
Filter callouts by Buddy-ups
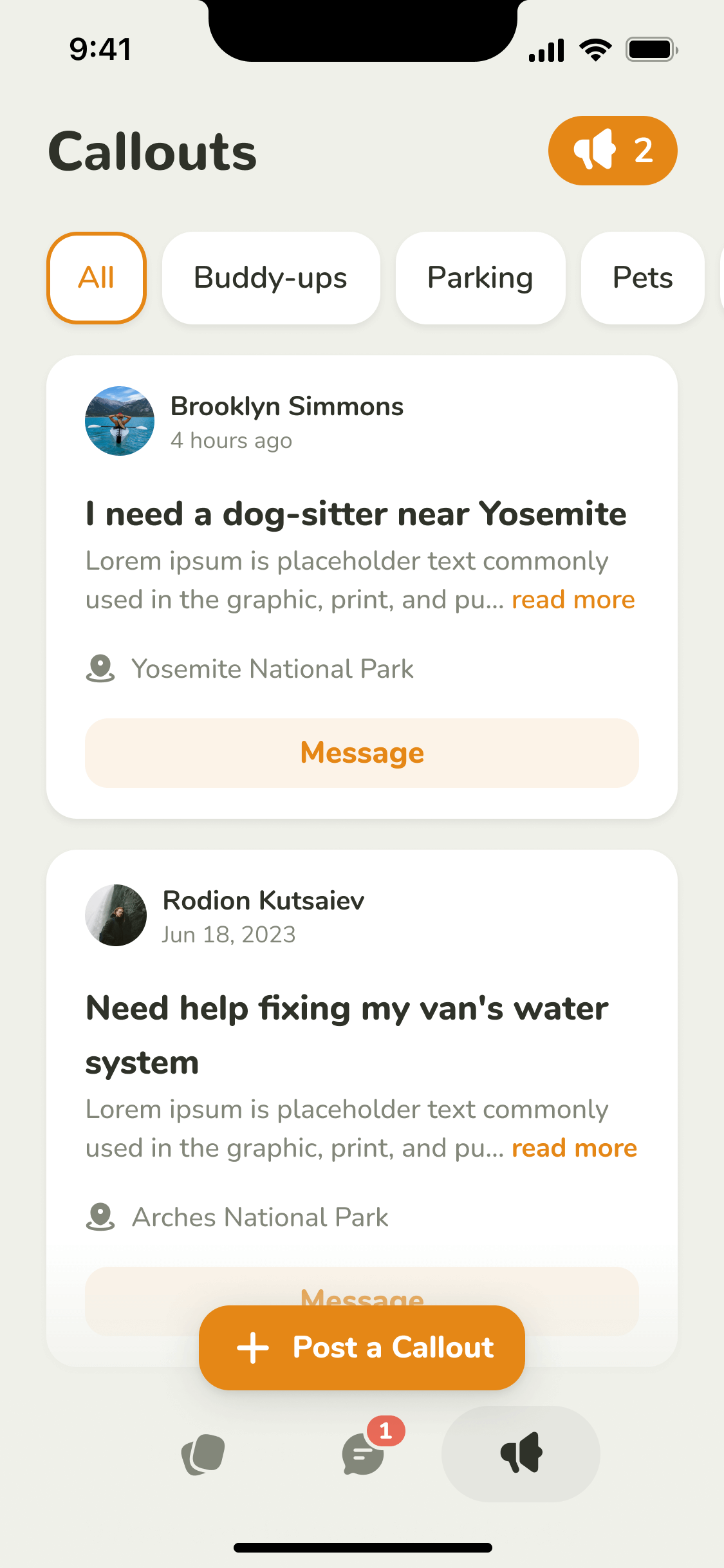[270, 278]
